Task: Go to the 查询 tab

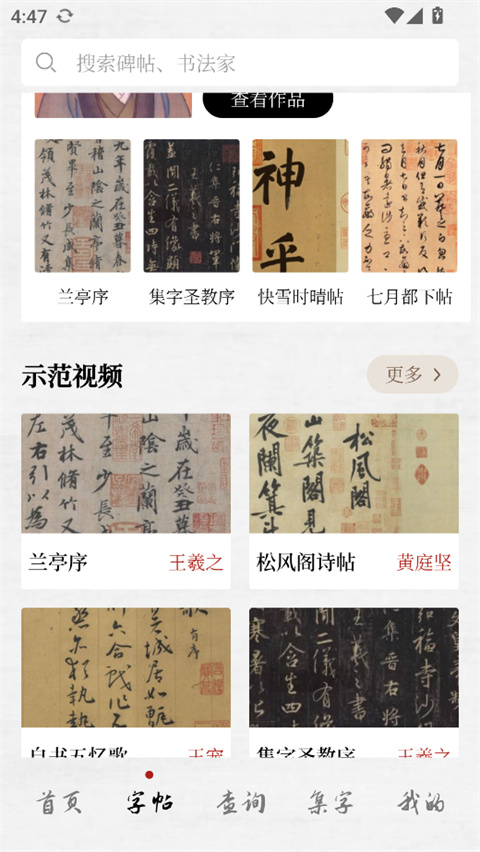Action: coord(240,803)
